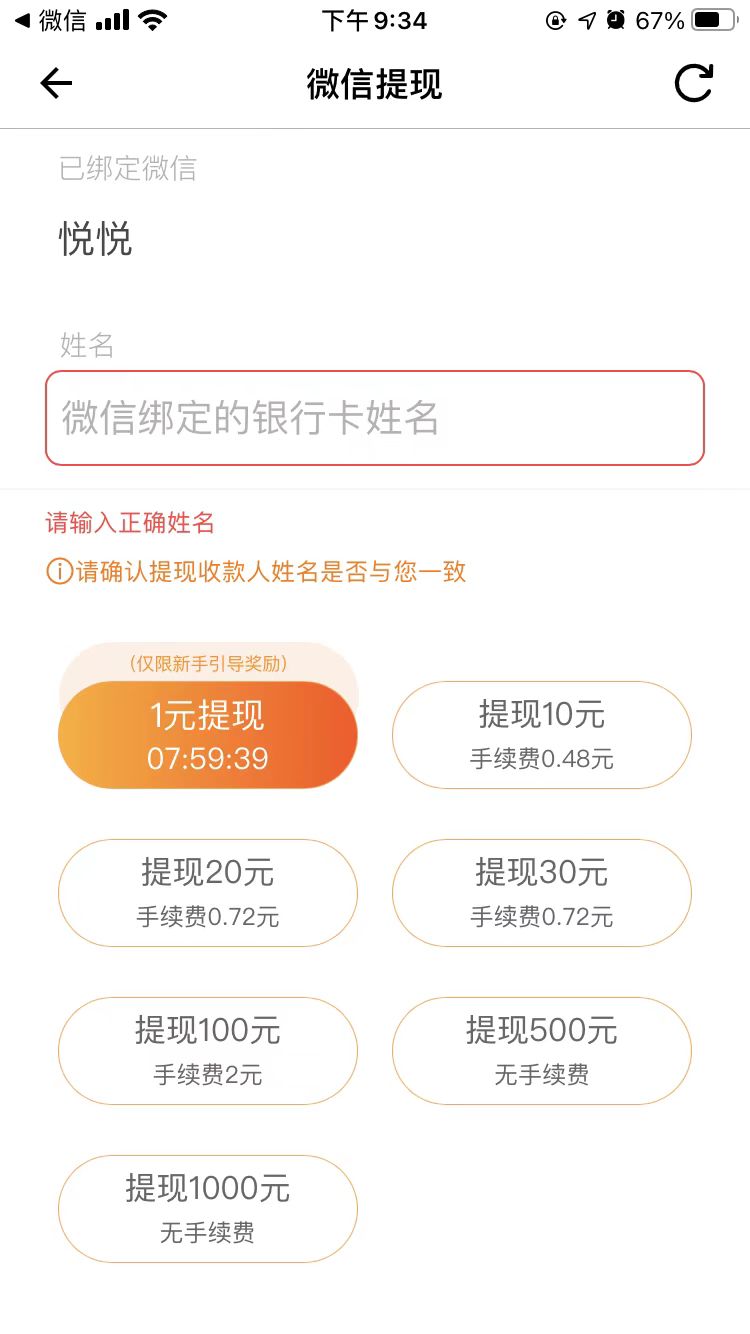750x1334 pixels.
Task: Tap the 提现30元 option
Action: click(x=541, y=892)
